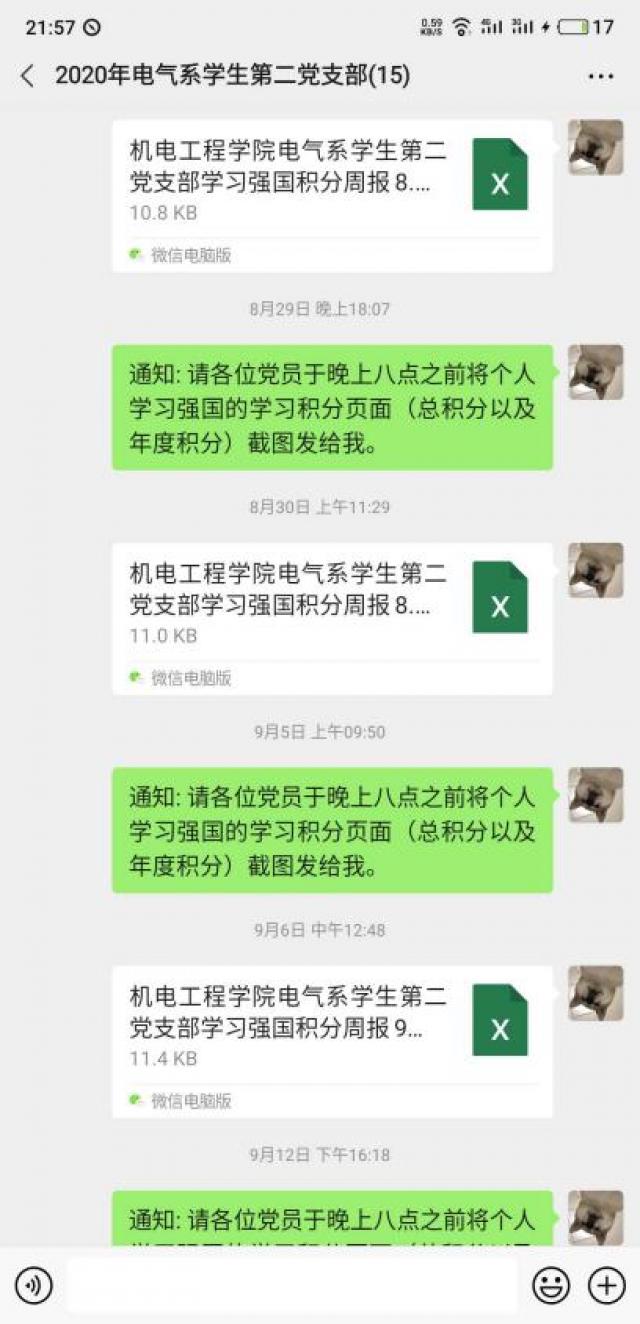Image resolution: width=640 pixels, height=1324 pixels.
Task: Focus the message text field
Action: click(292, 1285)
